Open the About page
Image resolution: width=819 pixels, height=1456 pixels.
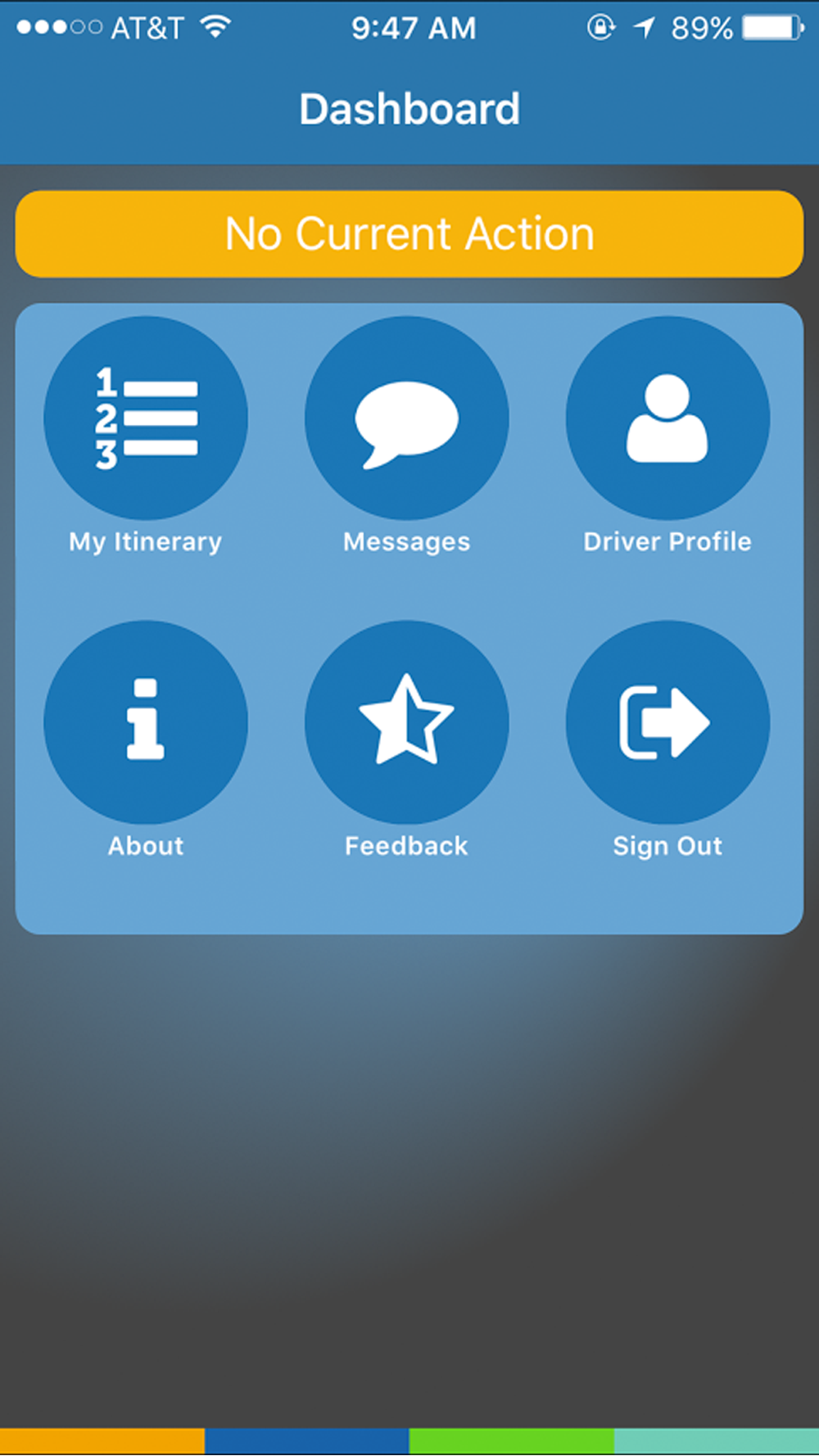click(146, 722)
